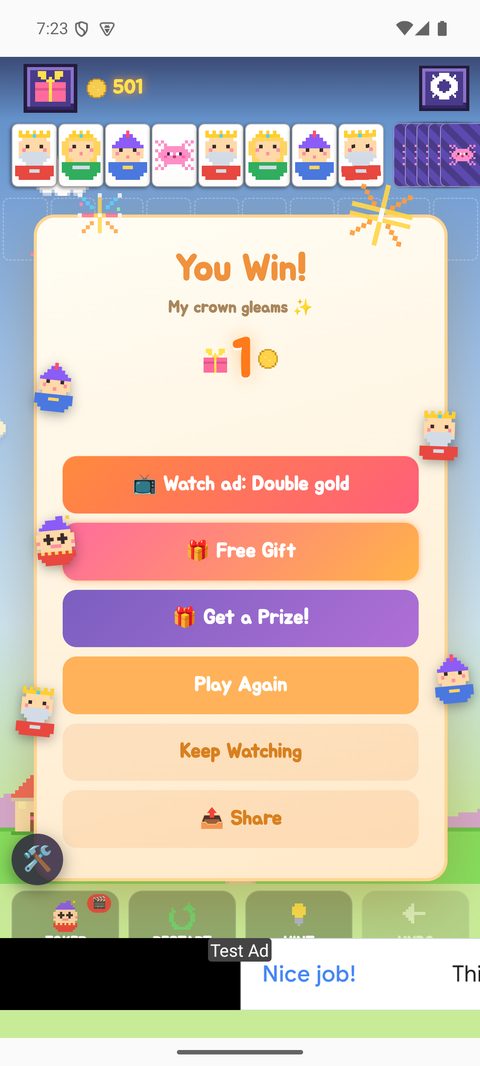Viewport: 480px width, 1066px height.
Task: Watch ad to double gold
Action: [241, 484]
